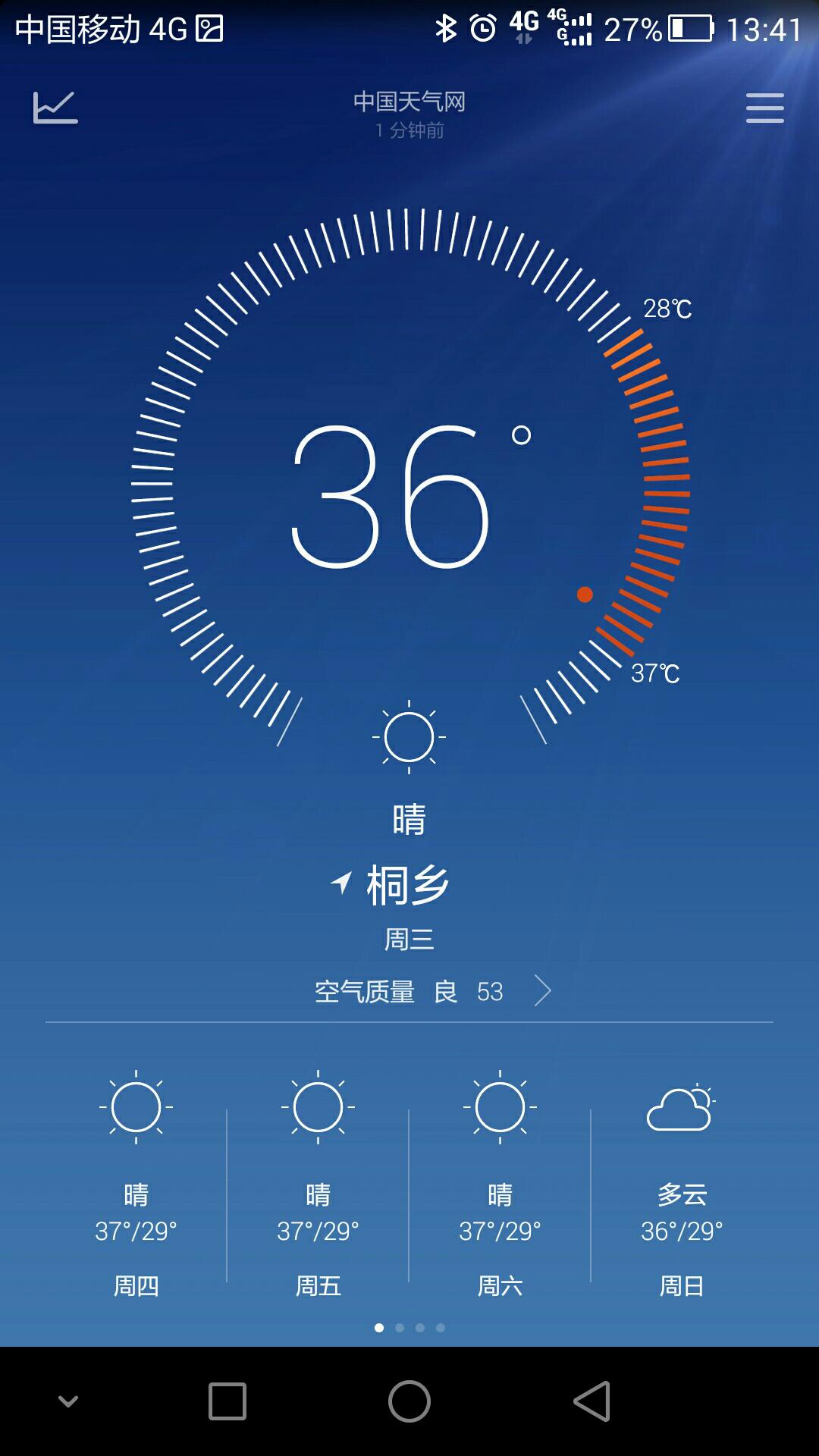Image resolution: width=819 pixels, height=1456 pixels.
Task: View Saturday (周六) forecast
Action: tap(500, 1184)
